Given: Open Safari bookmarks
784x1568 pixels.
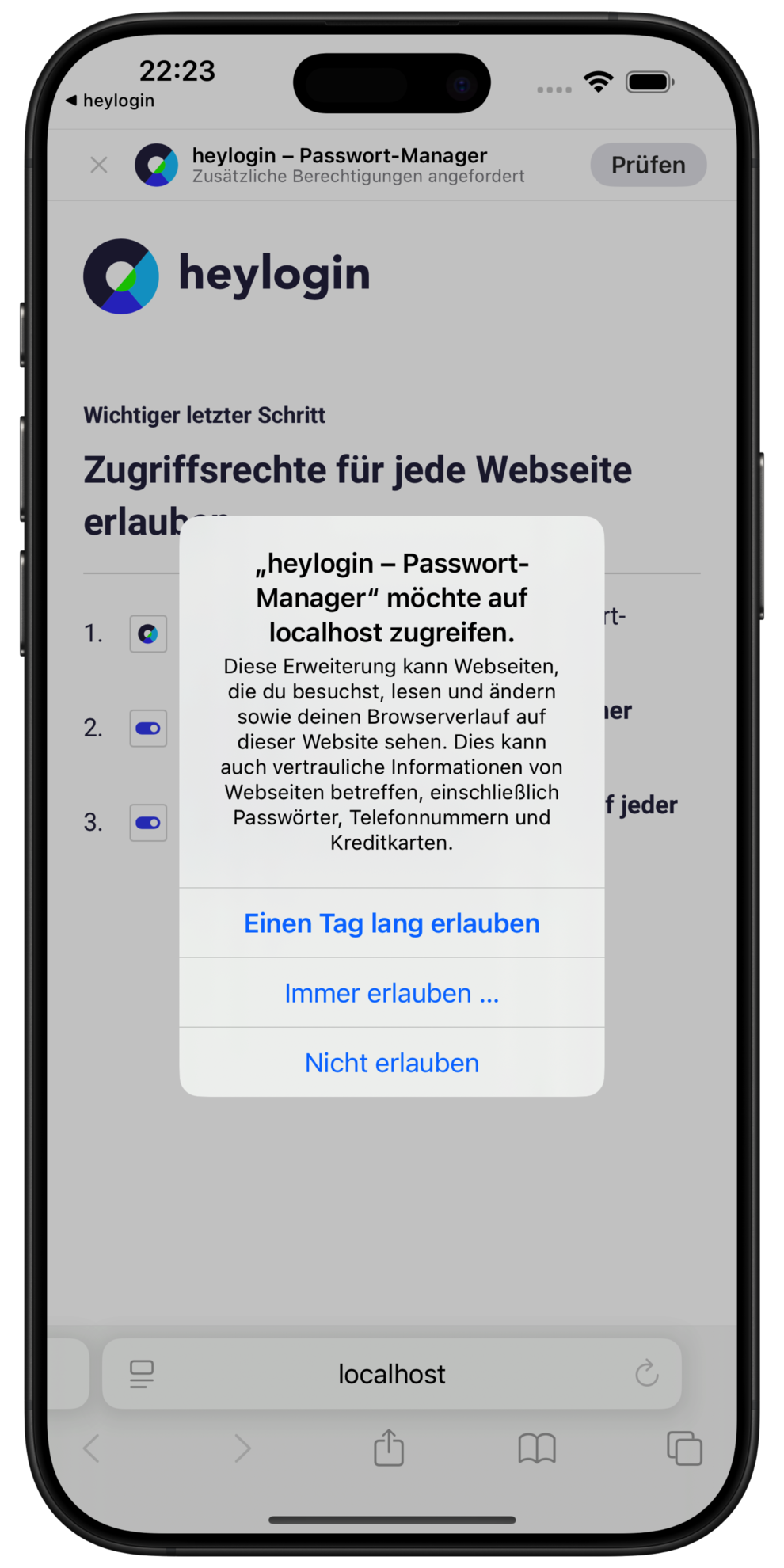Looking at the screenshot, I should click(537, 1448).
